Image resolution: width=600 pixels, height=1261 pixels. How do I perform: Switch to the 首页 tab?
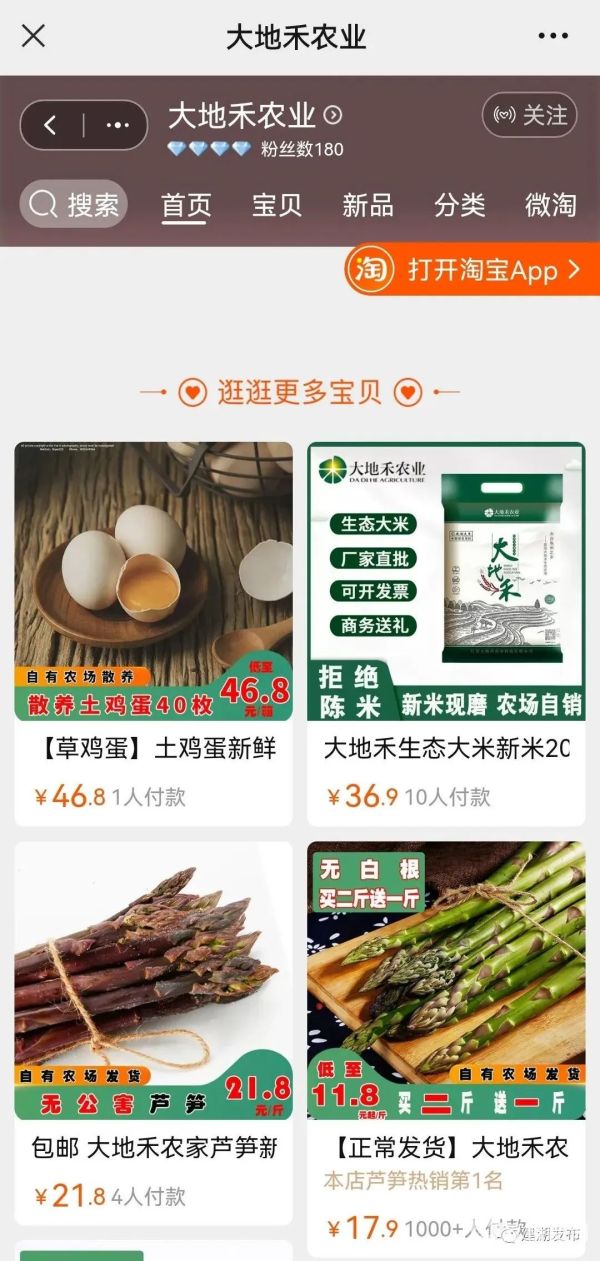pos(186,205)
